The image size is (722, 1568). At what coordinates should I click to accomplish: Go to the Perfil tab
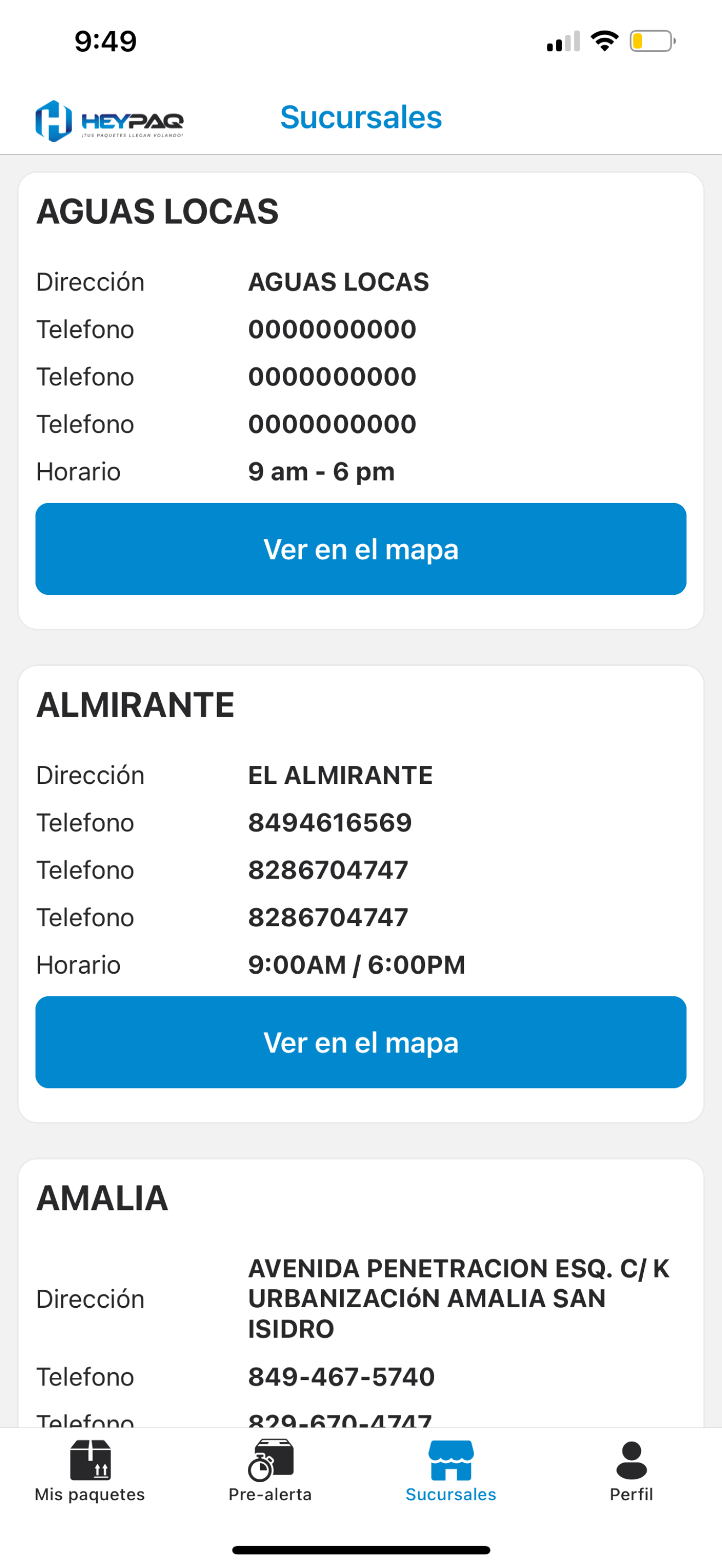click(631, 1471)
